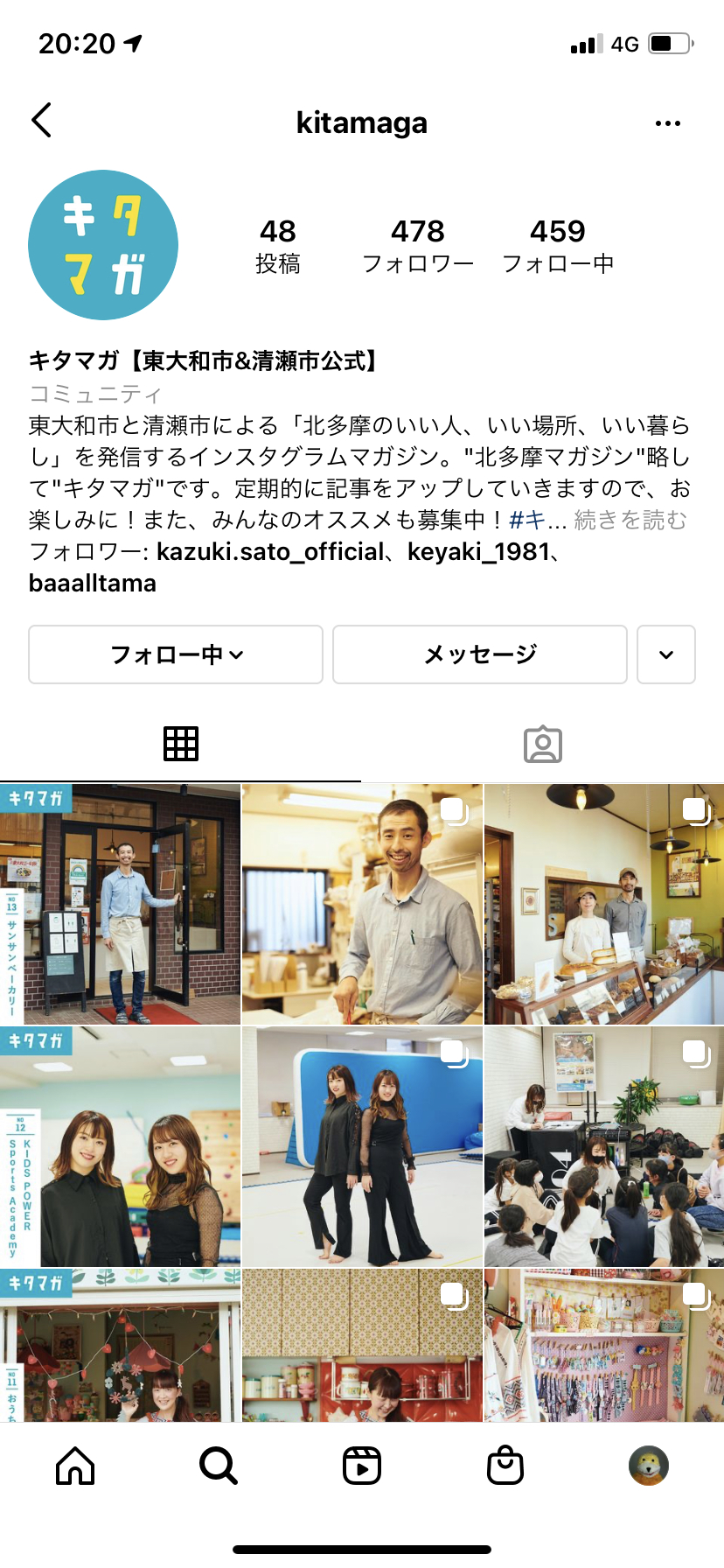
Task: Open the 478 フォロワー followers list
Action: point(417,245)
